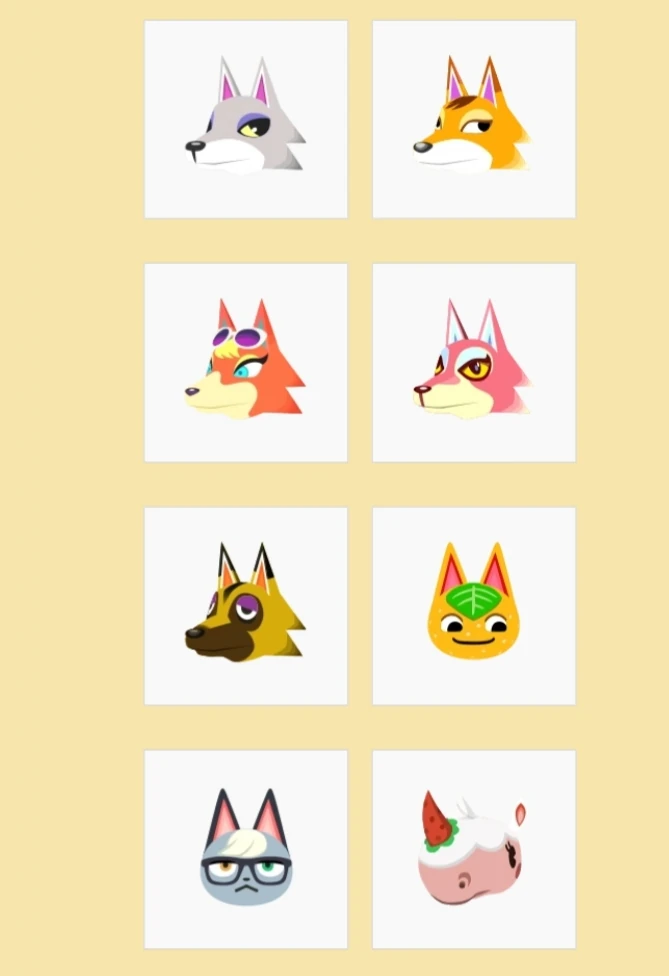Viewport: 669px width, 976px height.
Task: Open Raymond, the gray cat with glasses
Action: click(246, 849)
